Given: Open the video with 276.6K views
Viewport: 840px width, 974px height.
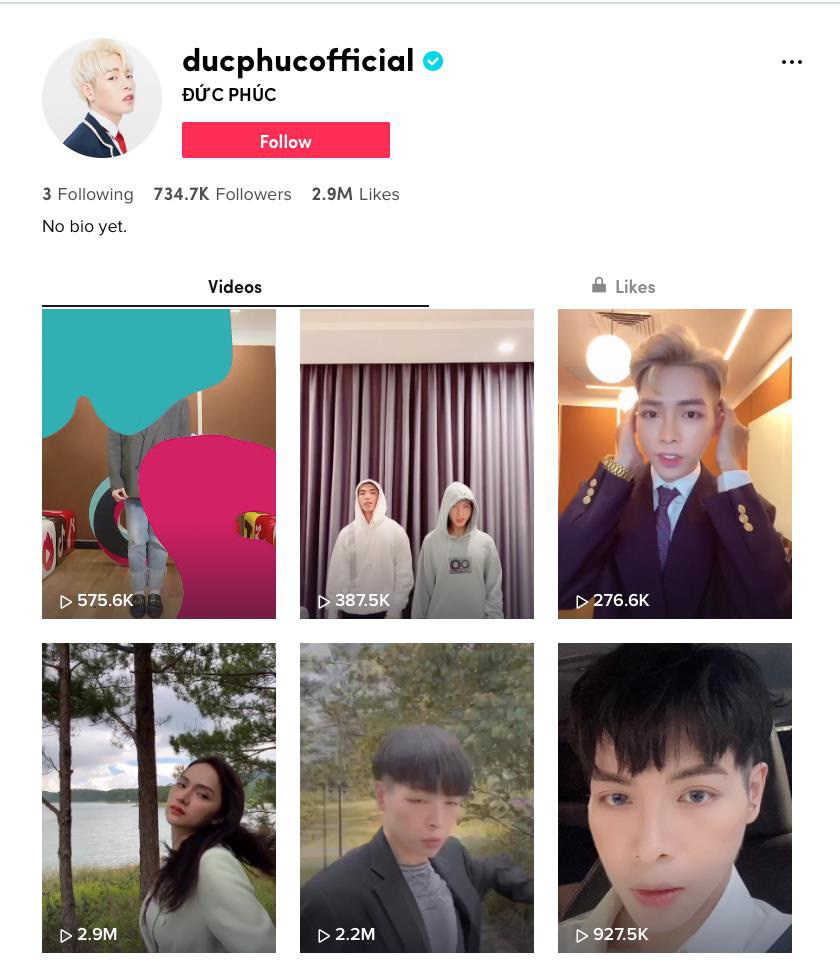Looking at the screenshot, I should (674, 463).
